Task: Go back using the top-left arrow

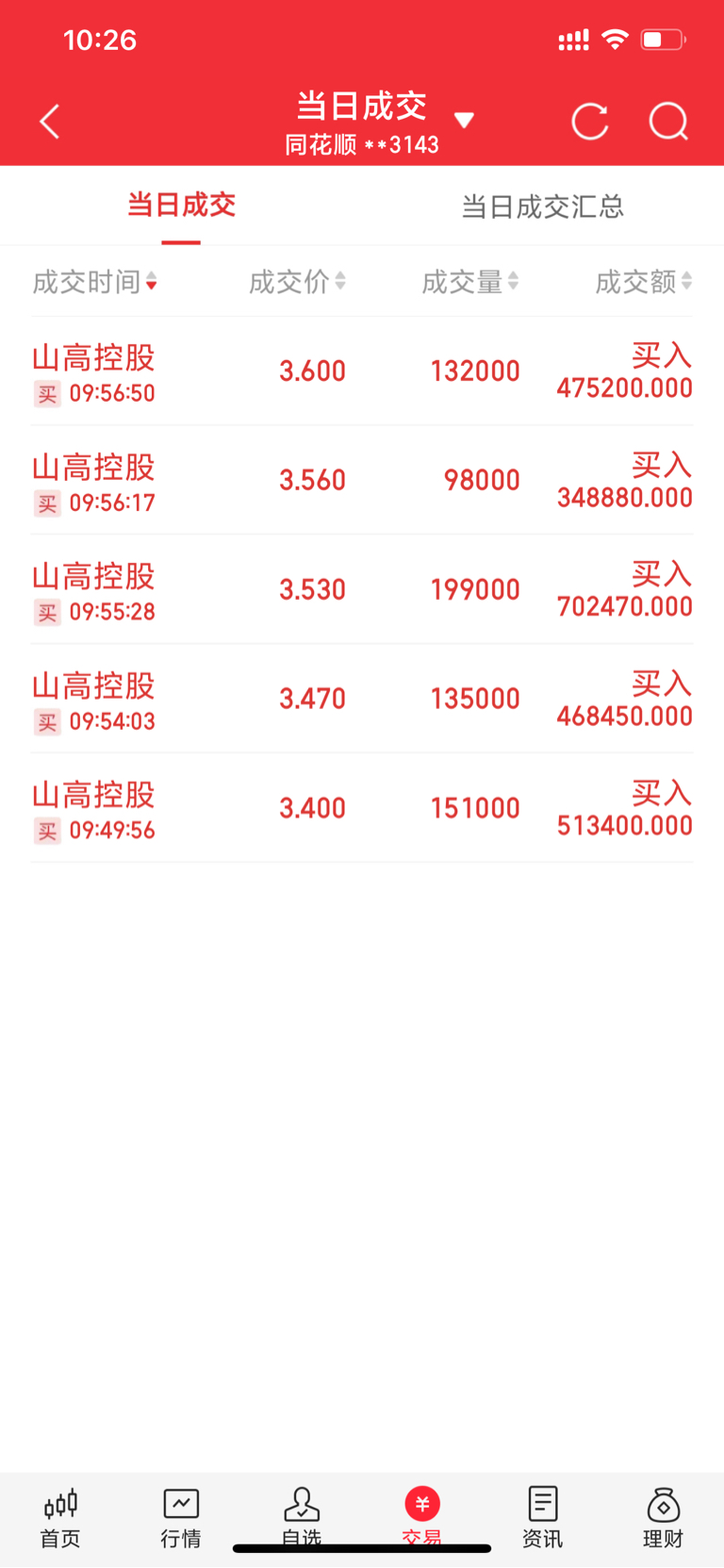Action: 50,122
